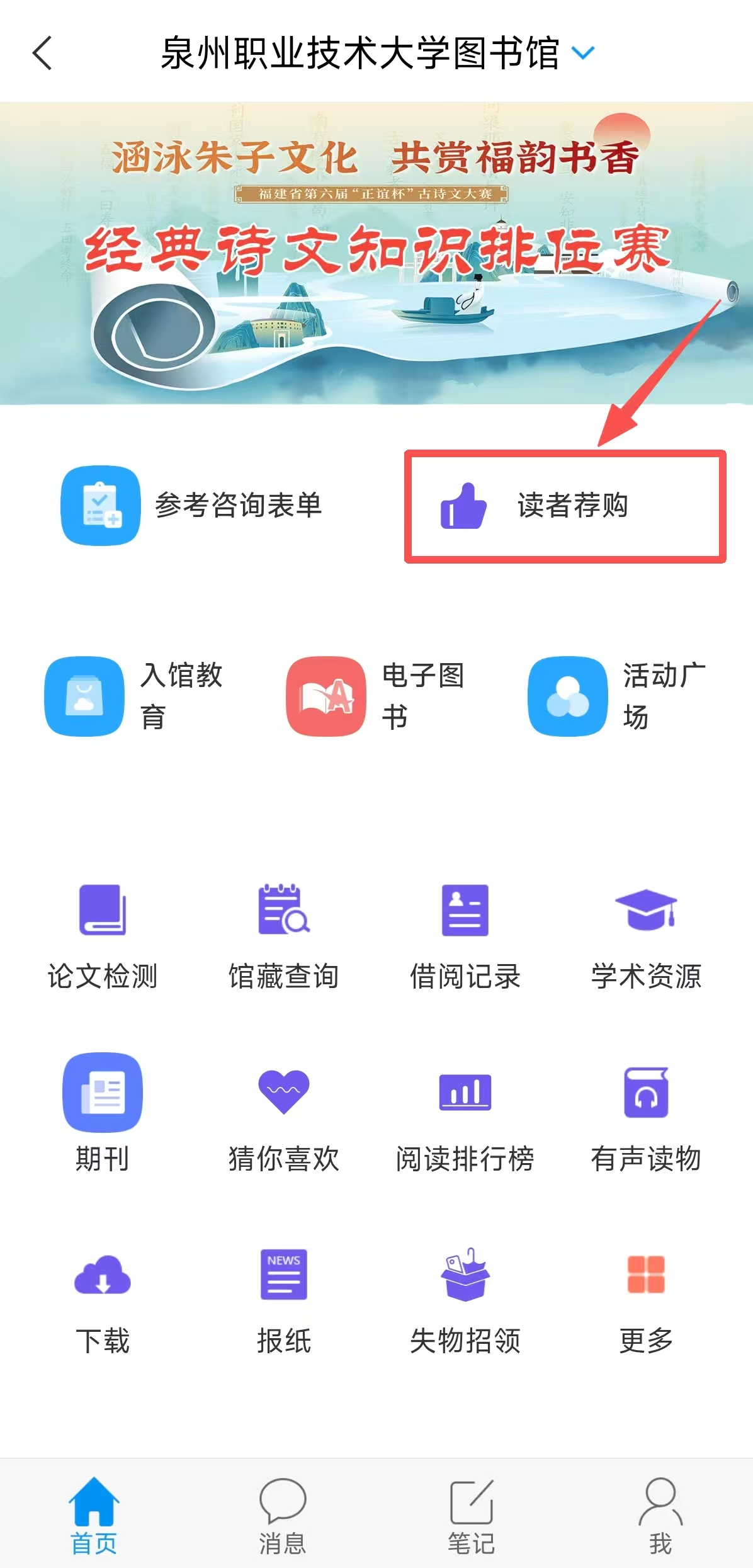Open 电子图书
The height and width of the screenshot is (1568, 753).
[x=376, y=696]
